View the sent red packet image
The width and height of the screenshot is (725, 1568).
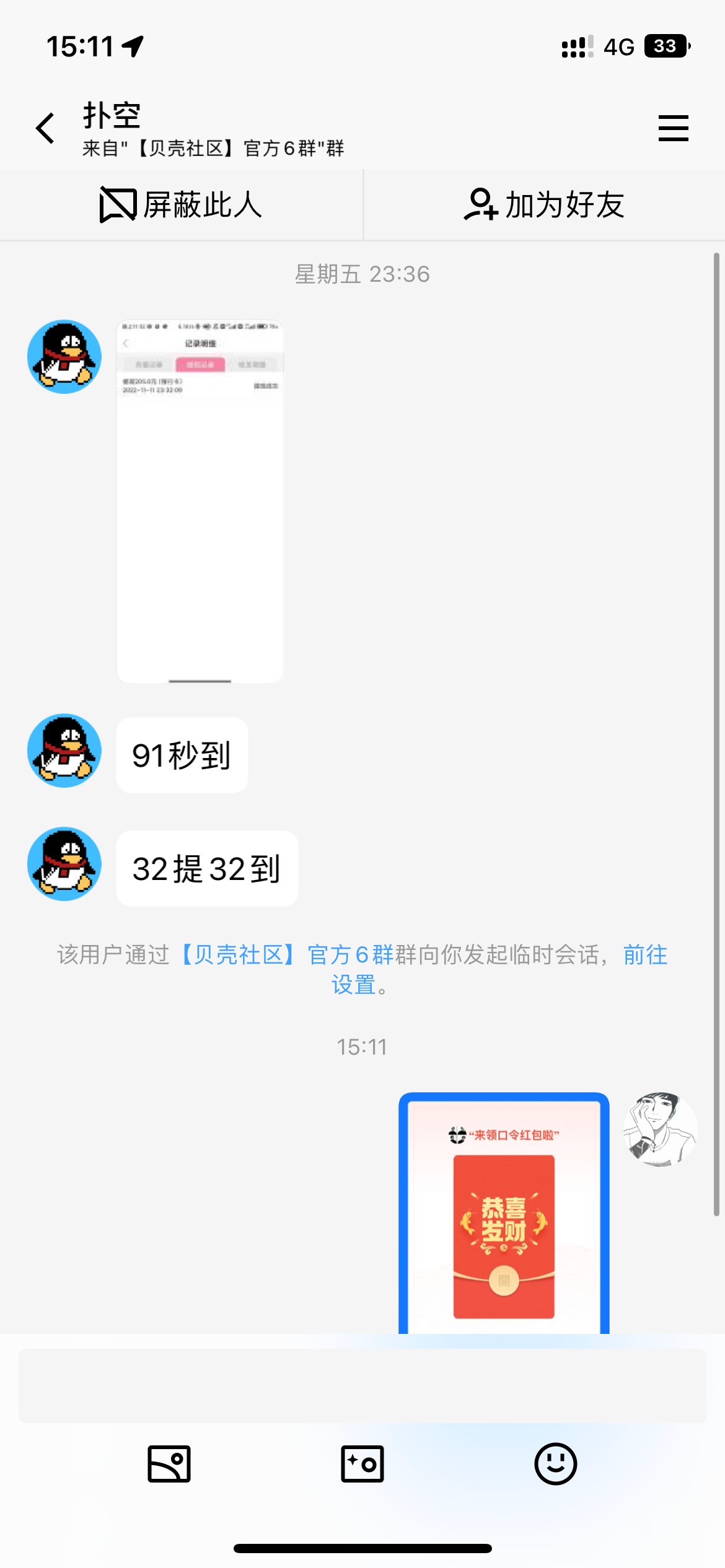pyautogui.click(x=504, y=1214)
